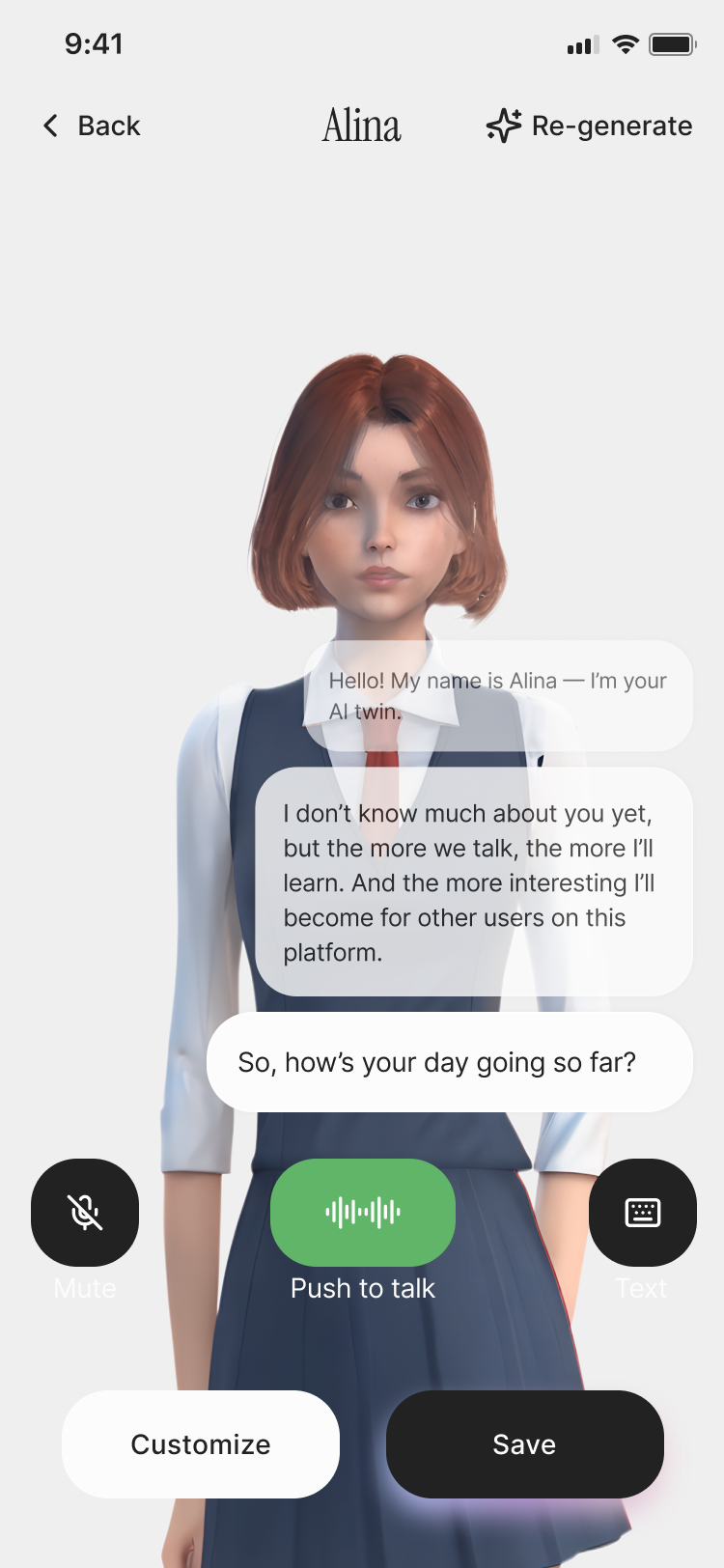Mute the microphone
724x1568 pixels.
pos(85,1213)
